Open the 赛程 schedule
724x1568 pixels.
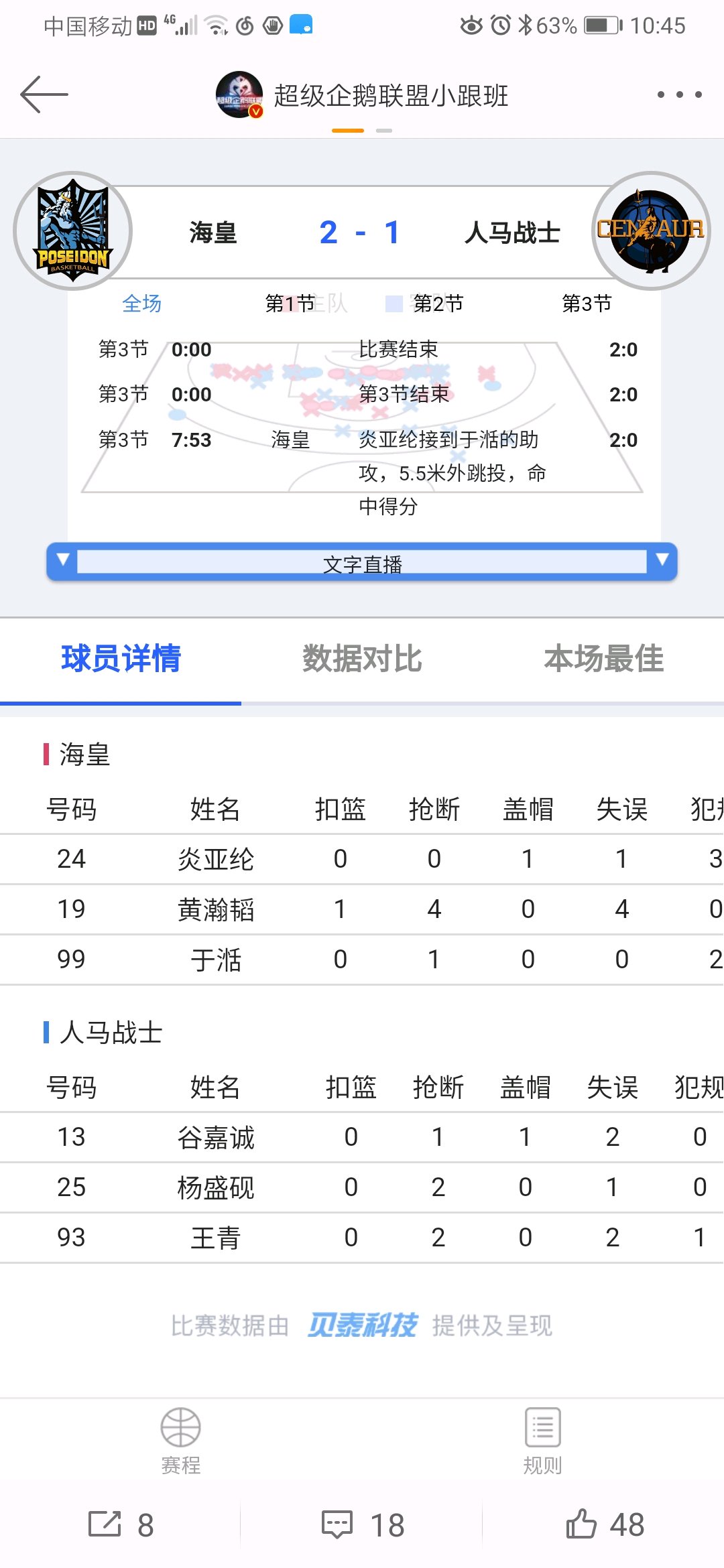click(180, 1441)
